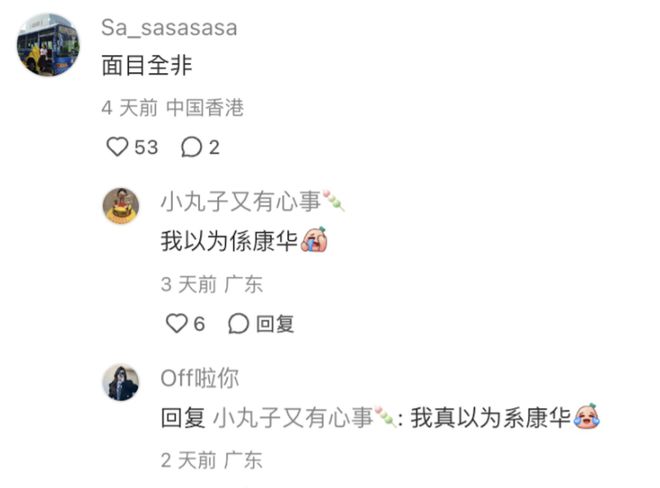Like Sa_sasasasa's comment
Image resolution: width=660 pixels, height=488 pixels.
[x=118, y=147]
